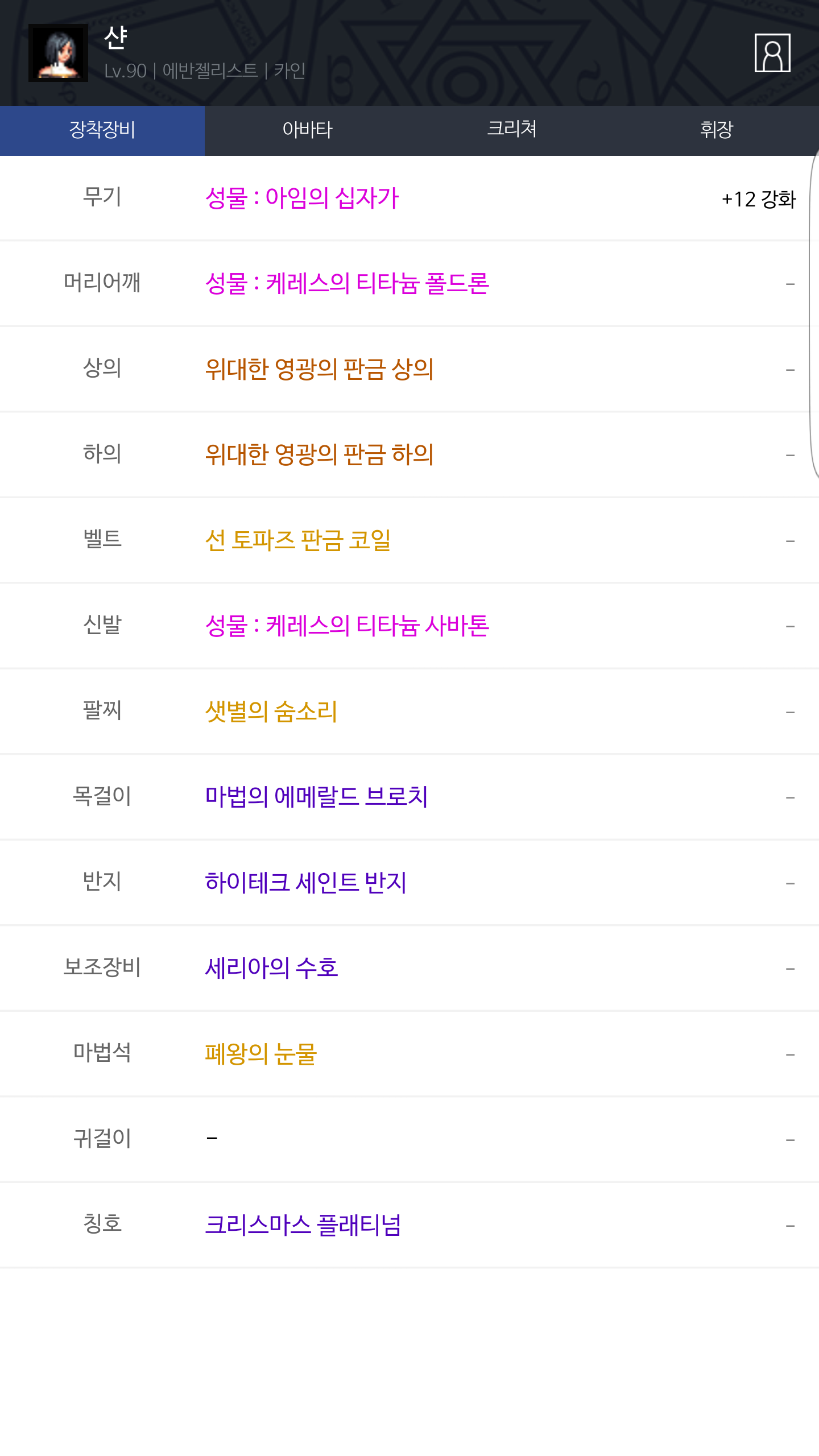The height and width of the screenshot is (1456, 819).
Task: Open 성물 : 케레스의 티타늄 폴드론
Action: 347,284
